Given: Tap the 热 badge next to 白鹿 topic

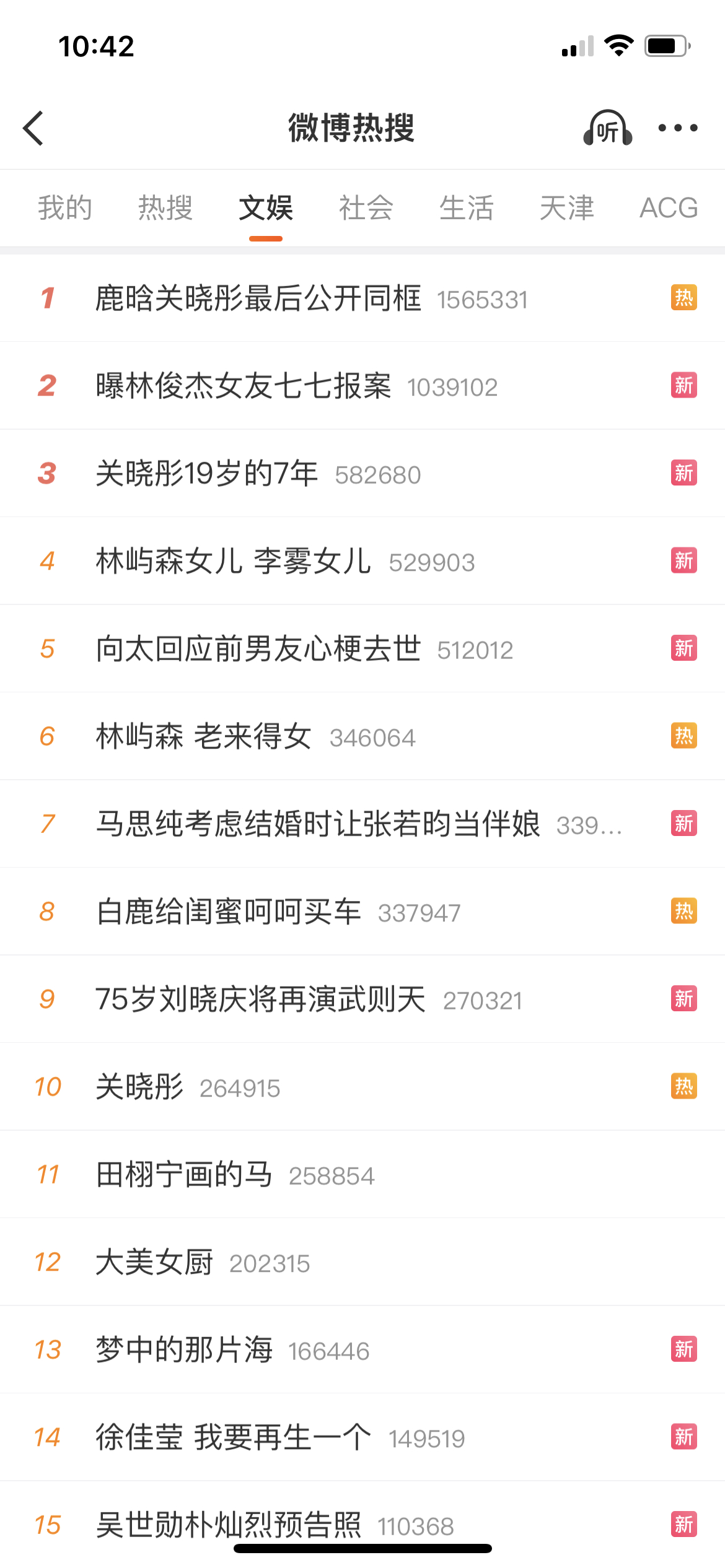Looking at the screenshot, I should [x=683, y=911].
